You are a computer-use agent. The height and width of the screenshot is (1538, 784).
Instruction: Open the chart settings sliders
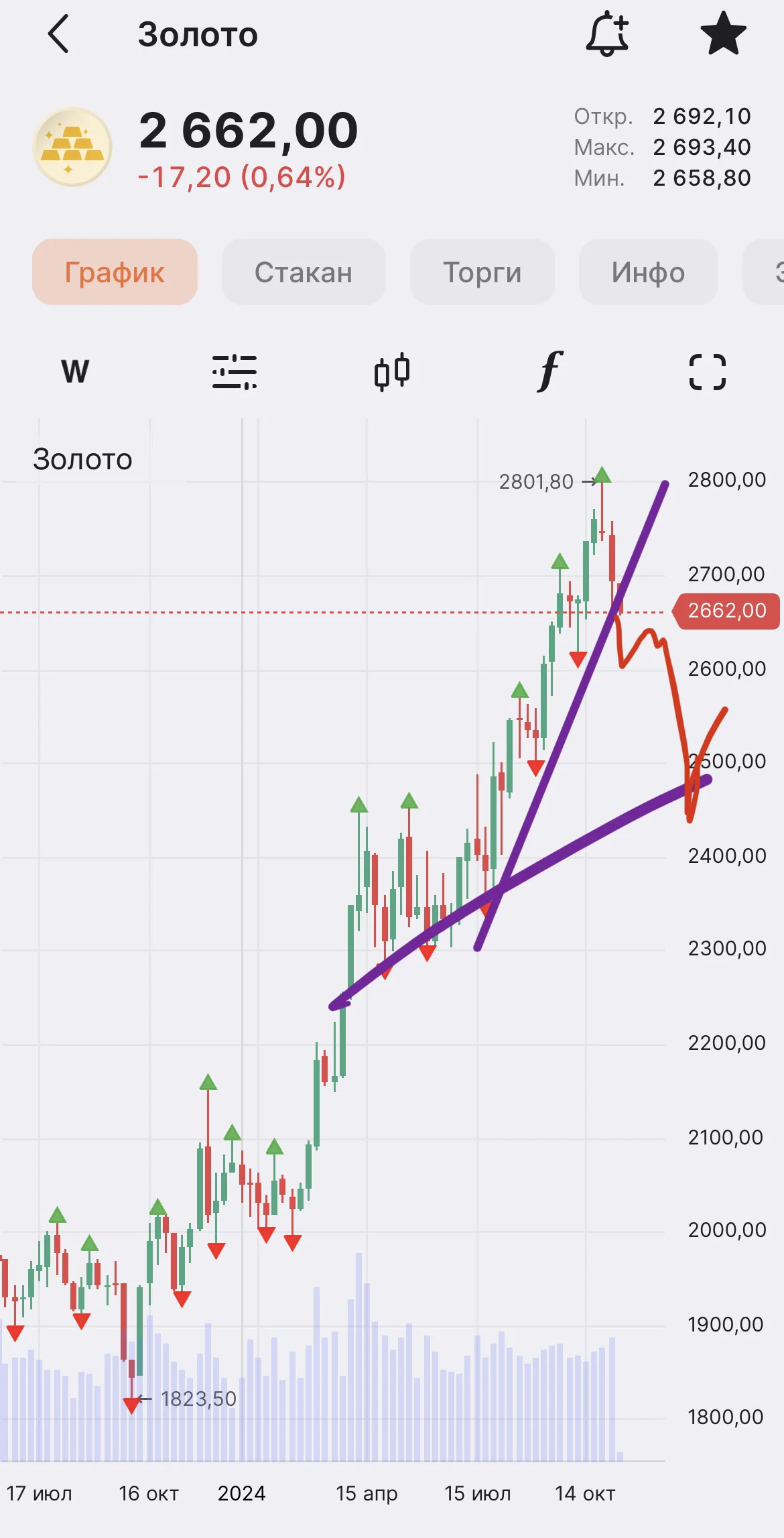tap(235, 371)
